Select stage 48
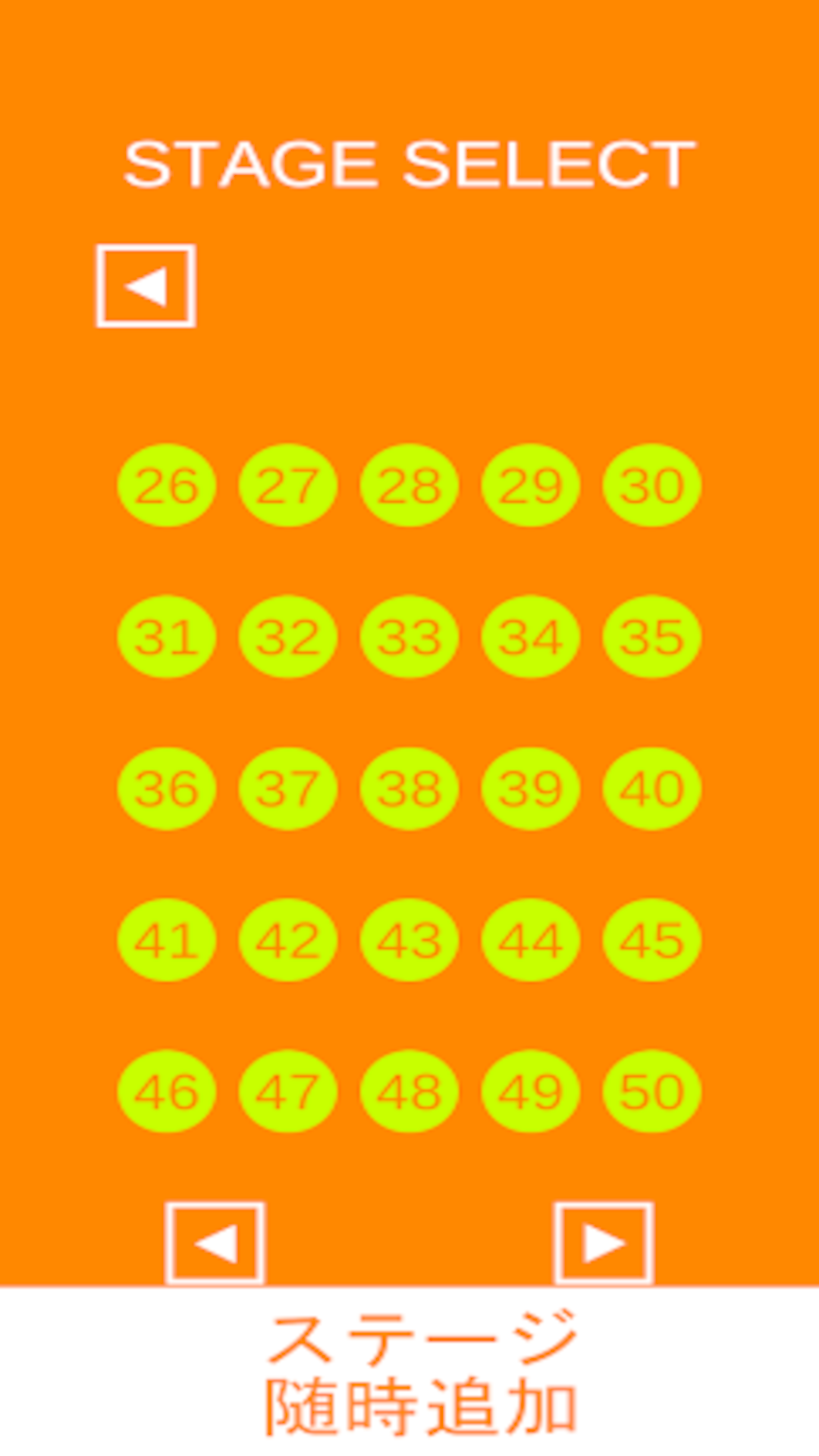This screenshot has width=819, height=1456. pyautogui.click(x=409, y=1091)
